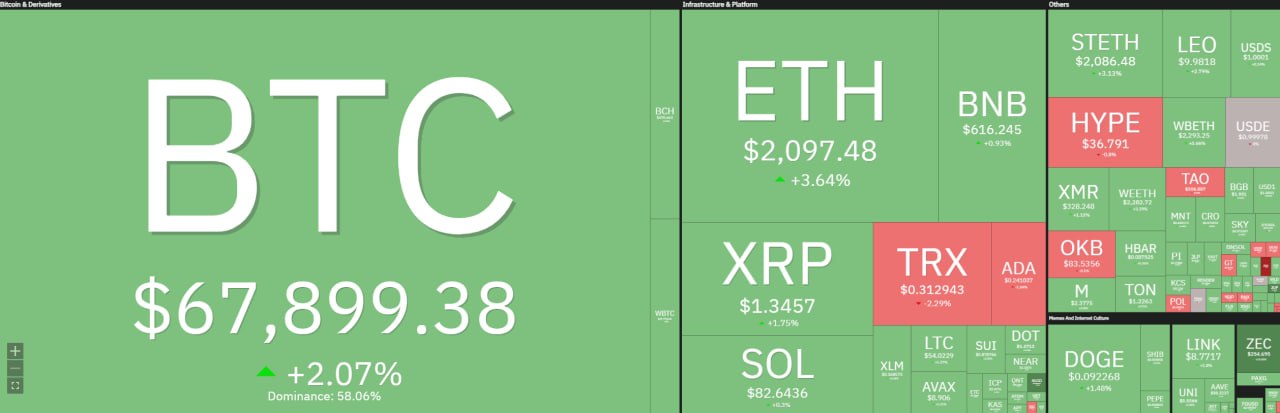Image resolution: width=1280 pixels, height=413 pixels.
Task: Tap the OKB tile
Action: click(1080, 254)
